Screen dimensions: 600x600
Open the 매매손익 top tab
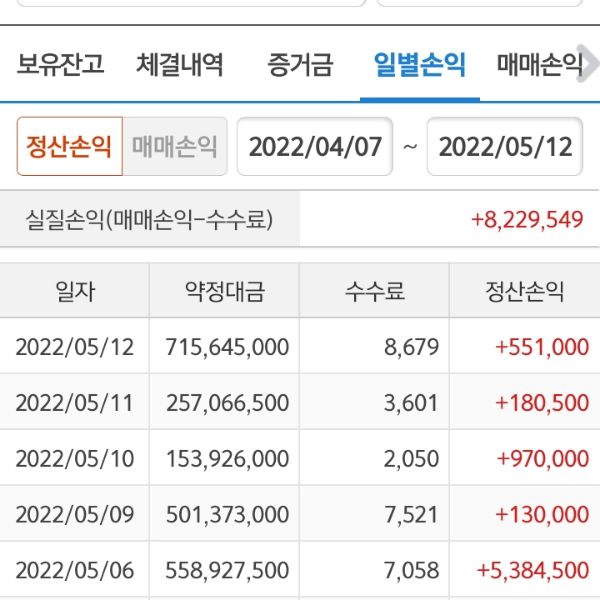(539, 66)
